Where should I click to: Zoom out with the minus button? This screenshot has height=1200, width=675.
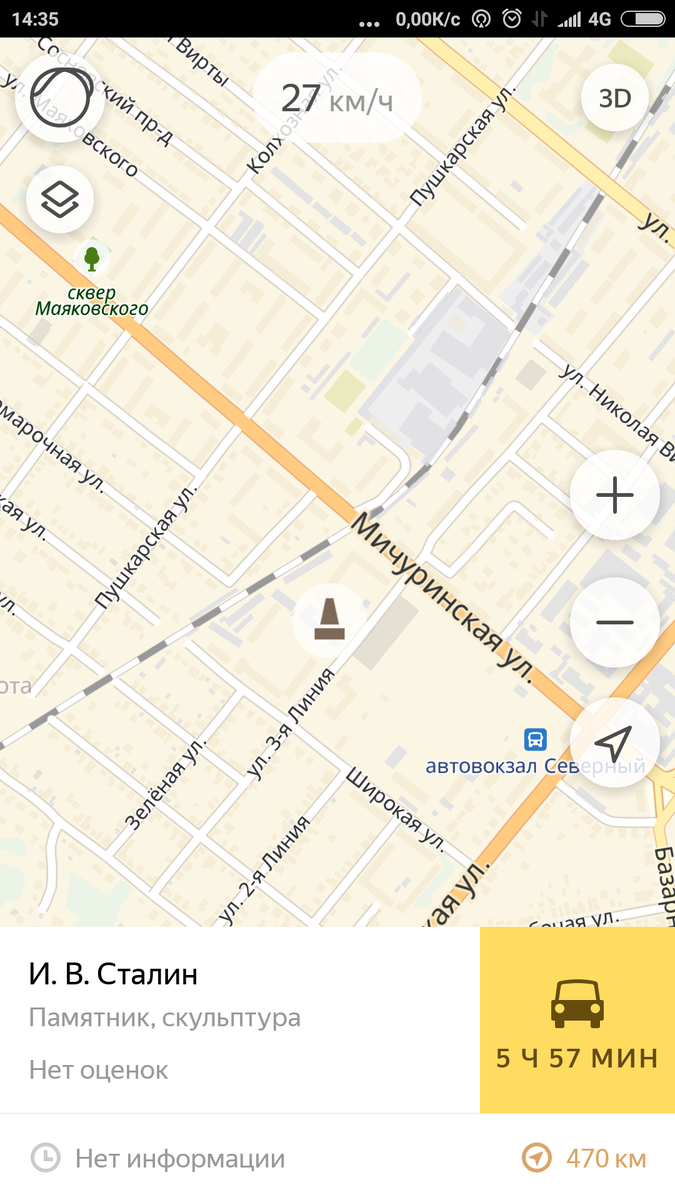pos(614,622)
